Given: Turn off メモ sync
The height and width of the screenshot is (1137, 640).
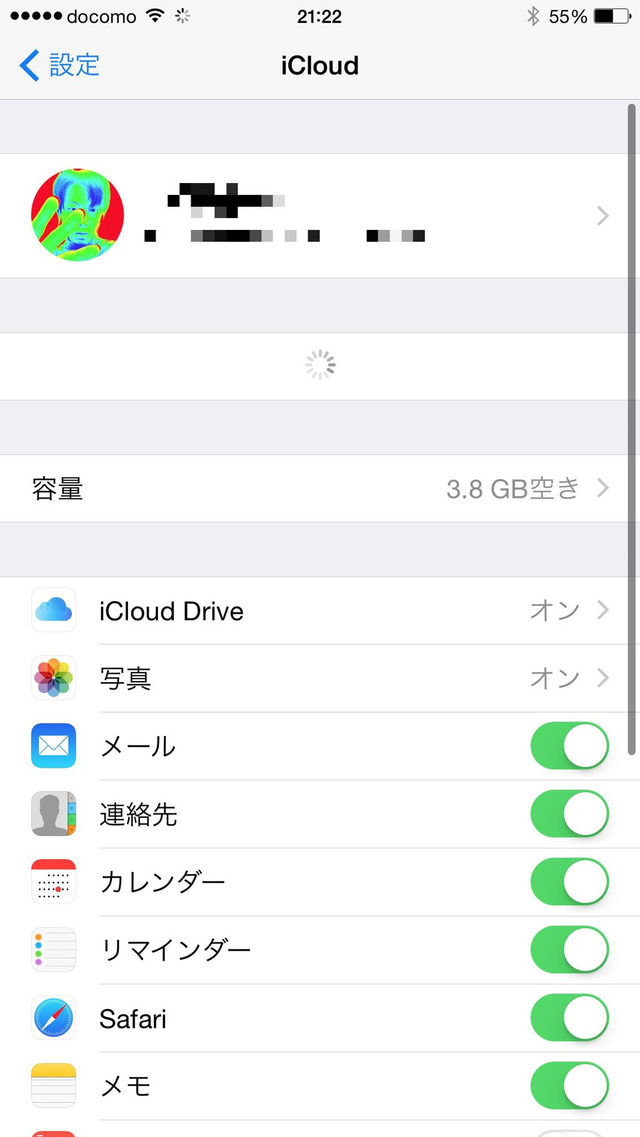Looking at the screenshot, I should (569, 1086).
